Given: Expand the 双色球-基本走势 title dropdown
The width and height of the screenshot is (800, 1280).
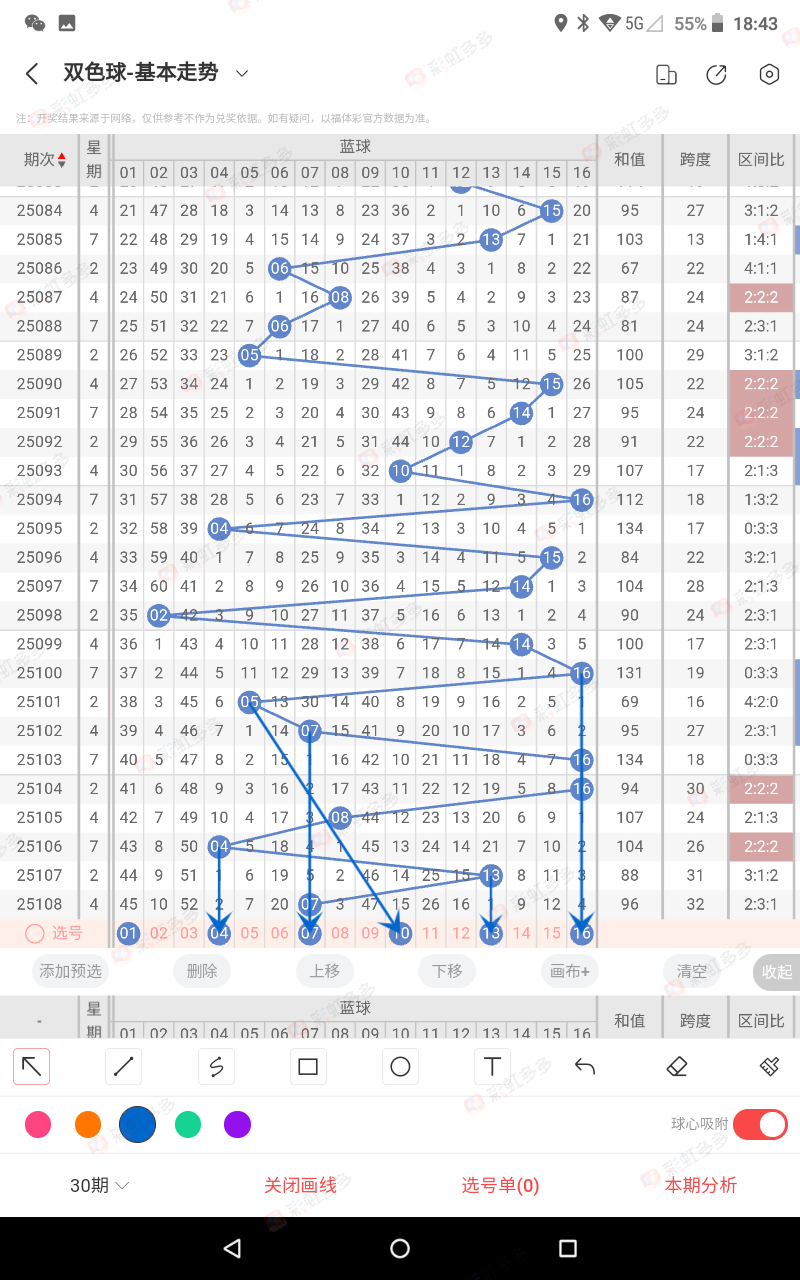Looking at the screenshot, I should [x=241, y=73].
